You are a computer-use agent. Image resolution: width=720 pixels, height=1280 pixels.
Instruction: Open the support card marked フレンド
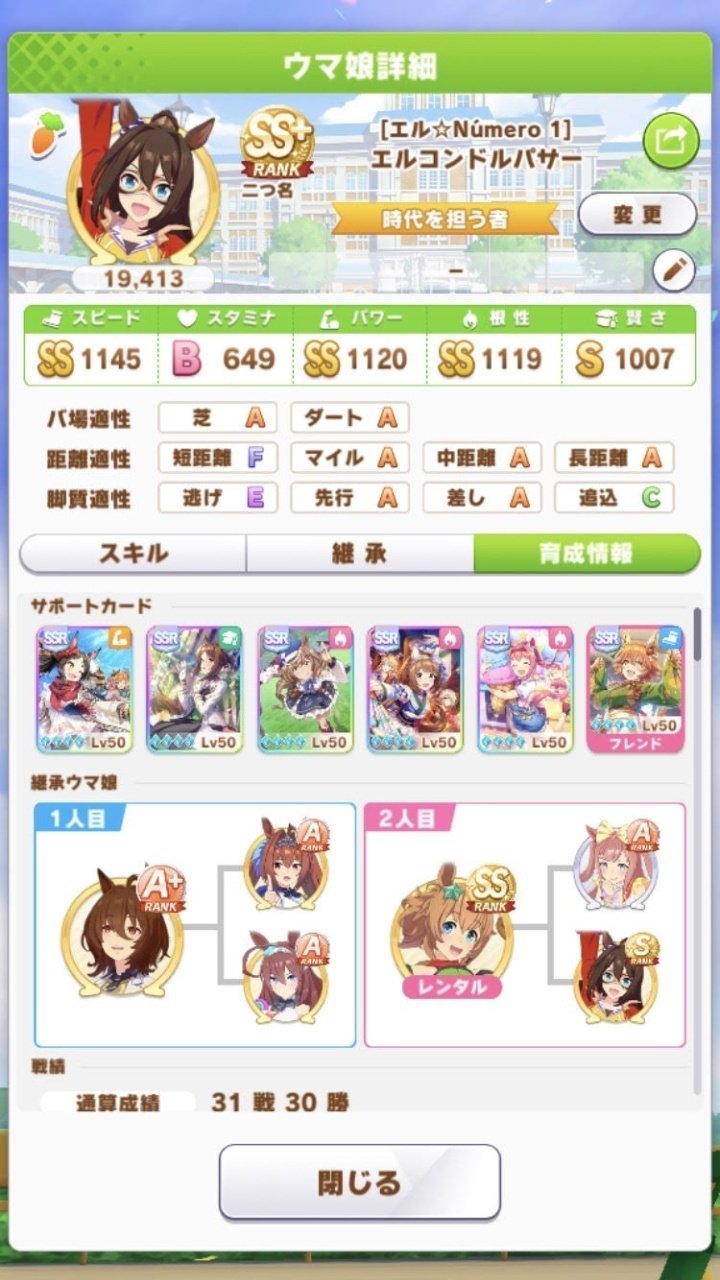[635, 689]
